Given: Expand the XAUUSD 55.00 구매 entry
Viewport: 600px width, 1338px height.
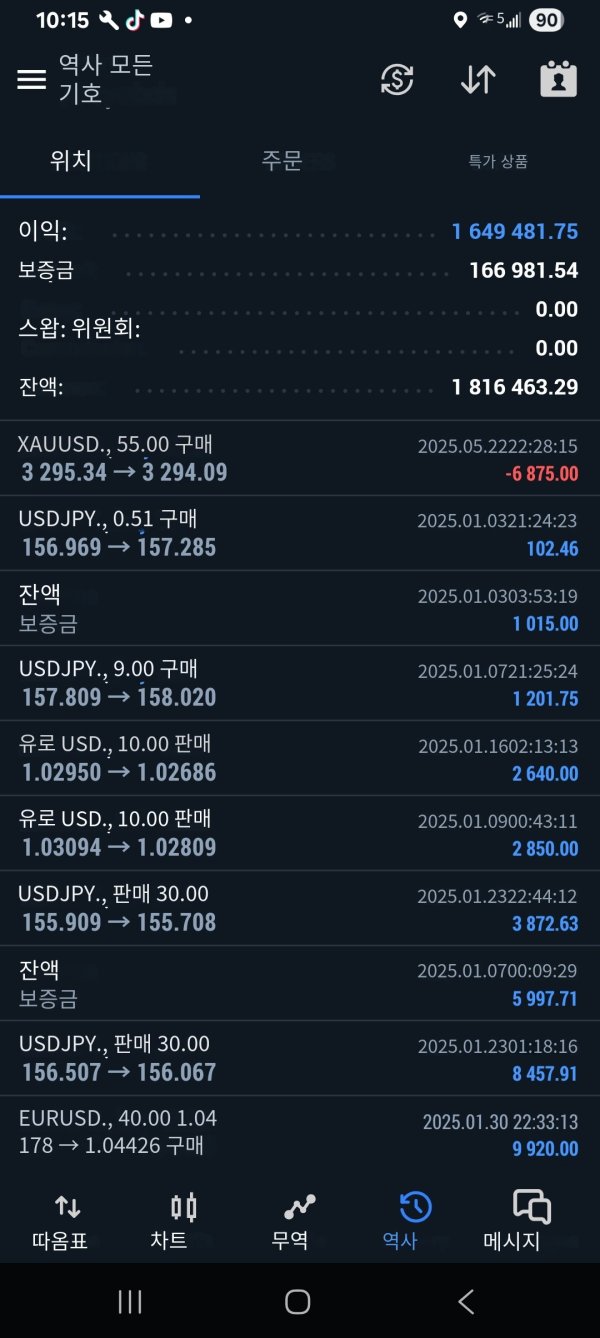Looking at the screenshot, I should coord(298,458).
